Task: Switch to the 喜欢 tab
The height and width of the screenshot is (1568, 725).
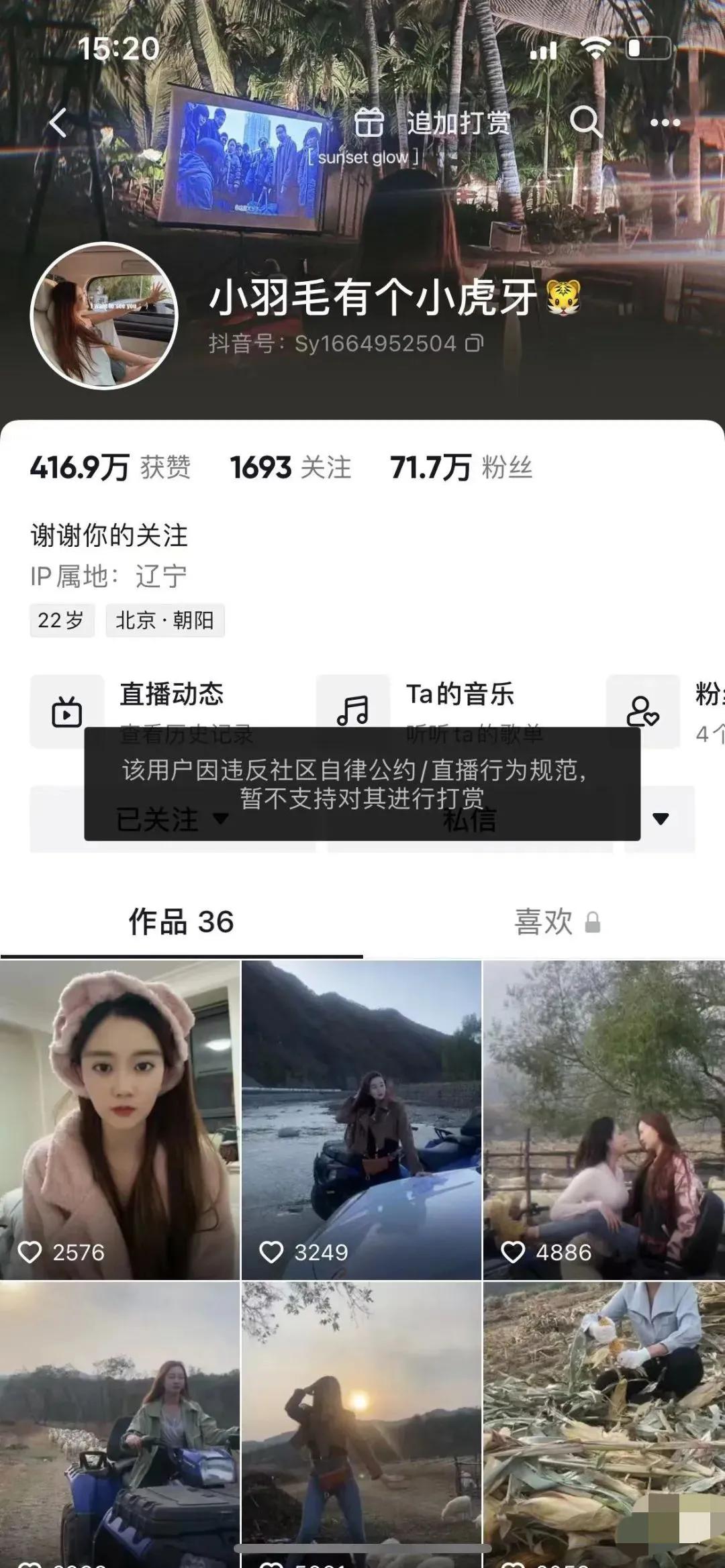Action: point(544,923)
